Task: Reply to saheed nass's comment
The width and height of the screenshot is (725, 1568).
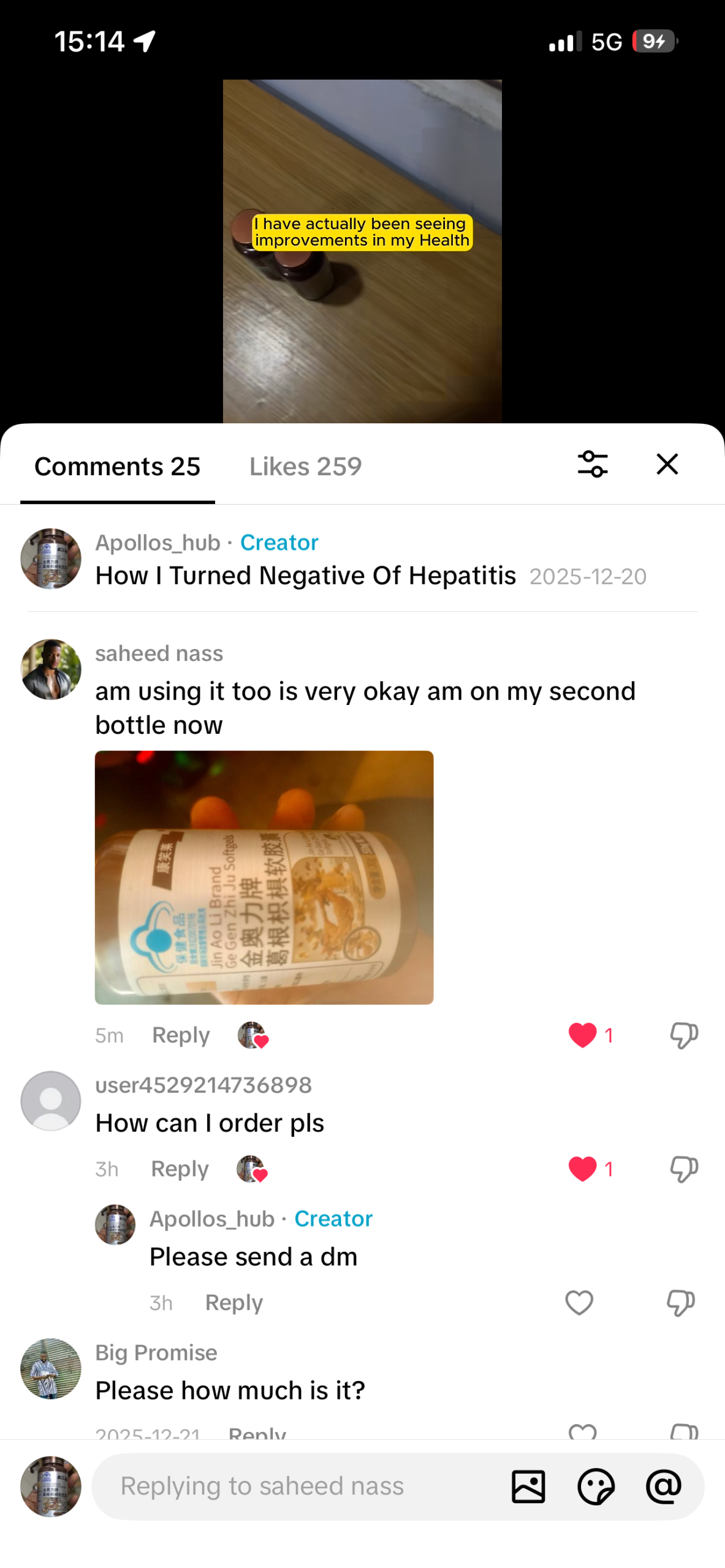Action: [x=181, y=1035]
